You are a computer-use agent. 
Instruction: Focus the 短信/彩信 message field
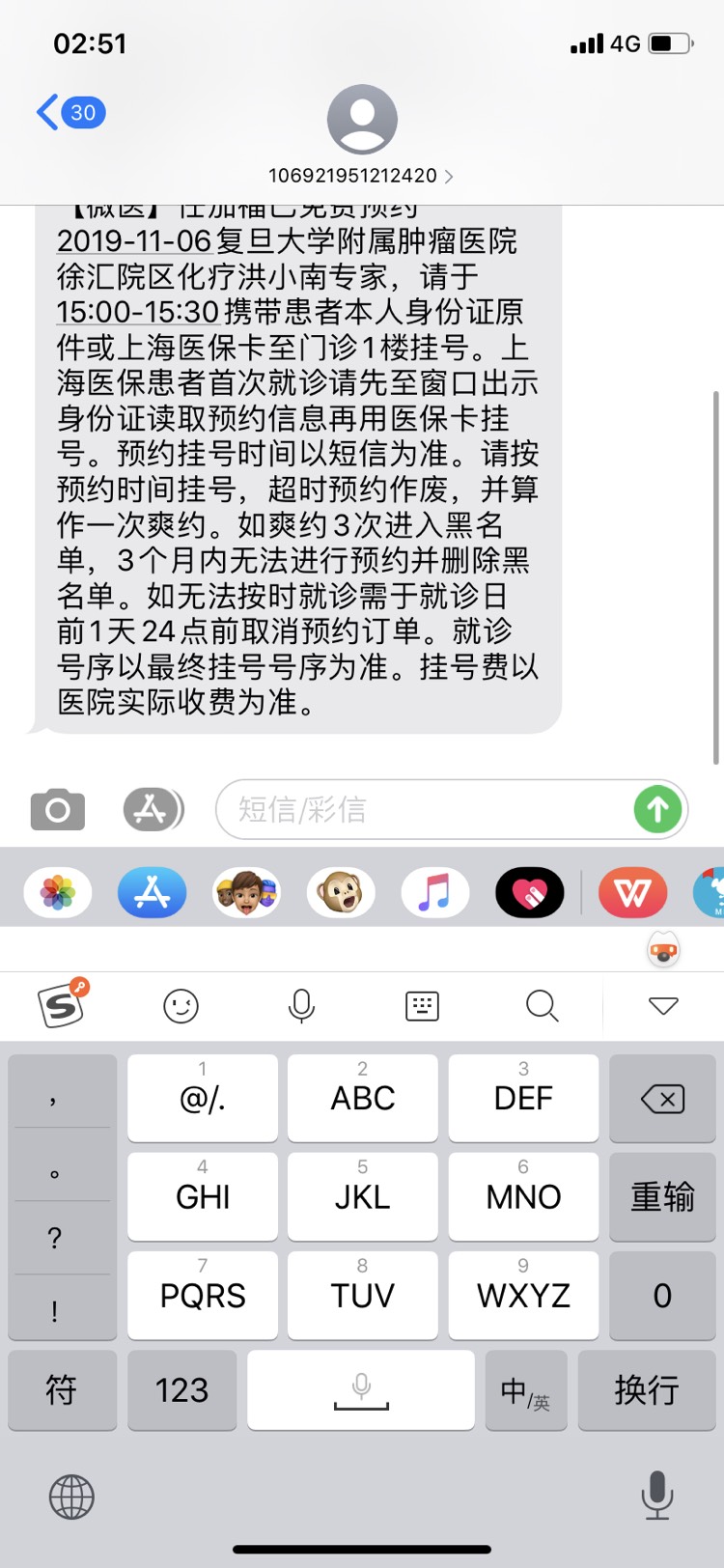pos(425,809)
